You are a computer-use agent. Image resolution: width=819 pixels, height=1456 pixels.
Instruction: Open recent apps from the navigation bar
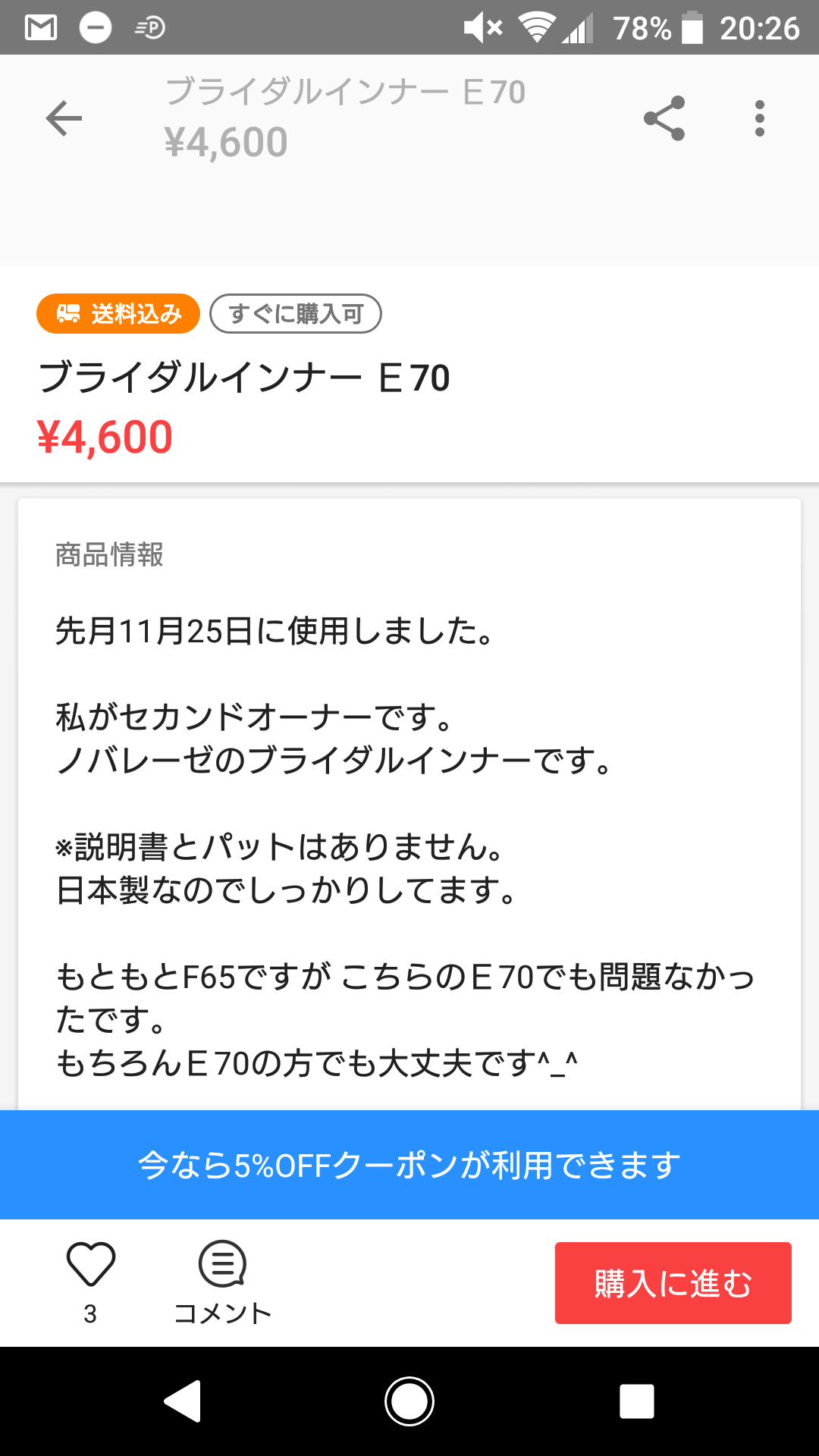tap(637, 1401)
